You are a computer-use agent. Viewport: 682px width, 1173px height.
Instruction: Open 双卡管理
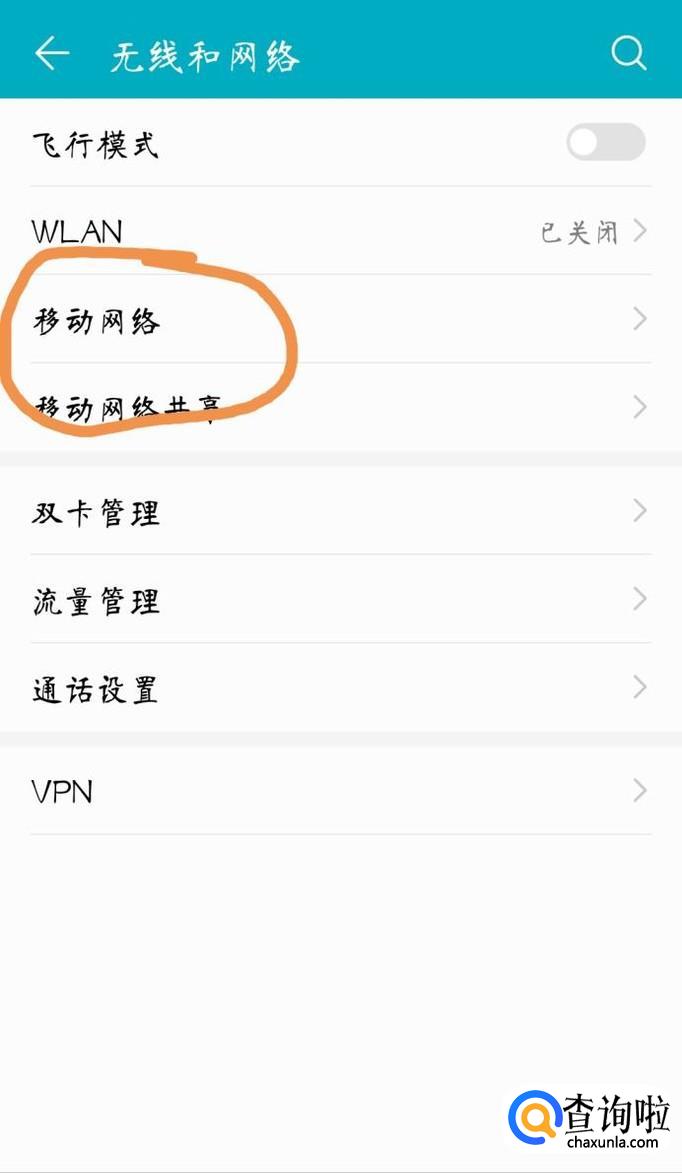(340, 513)
